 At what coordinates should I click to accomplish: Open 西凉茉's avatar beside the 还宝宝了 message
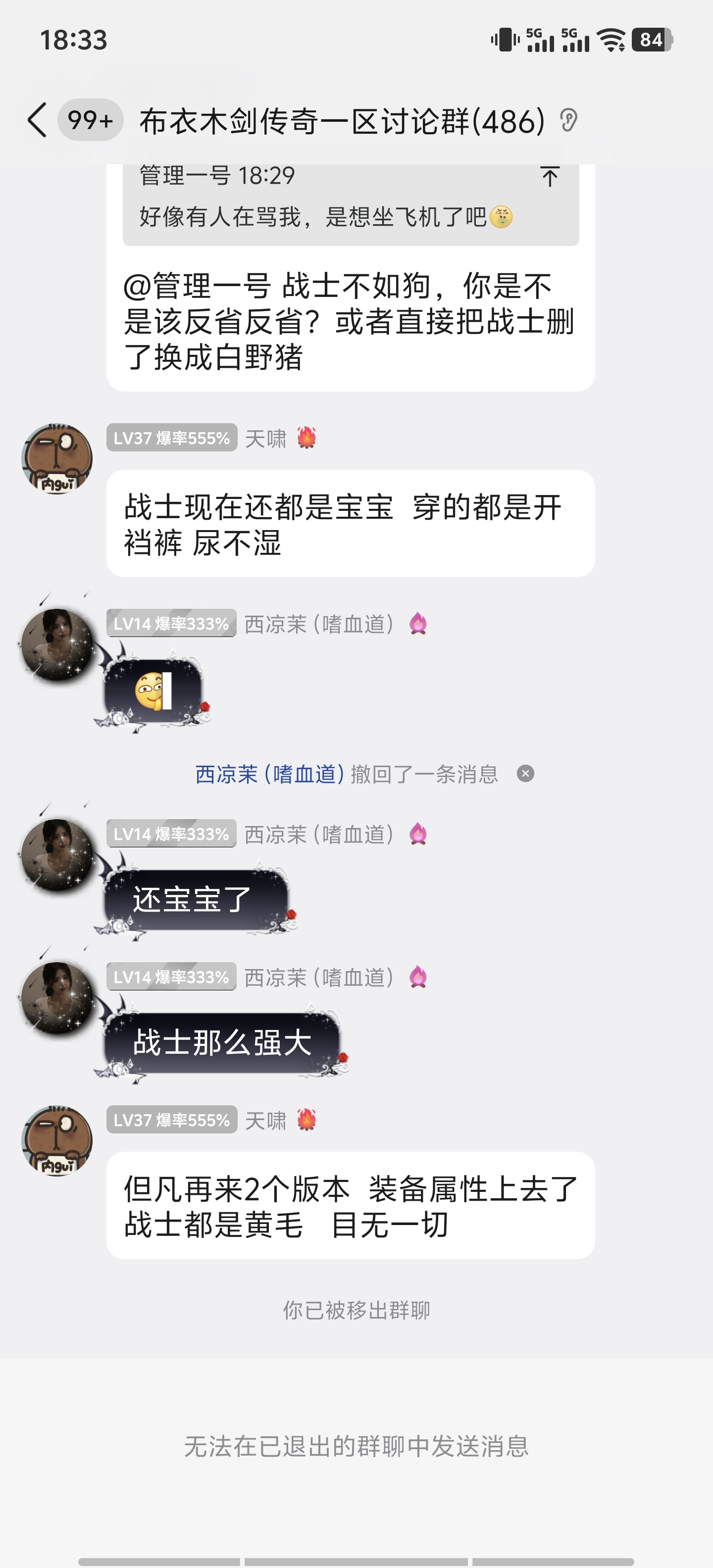[x=57, y=855]
